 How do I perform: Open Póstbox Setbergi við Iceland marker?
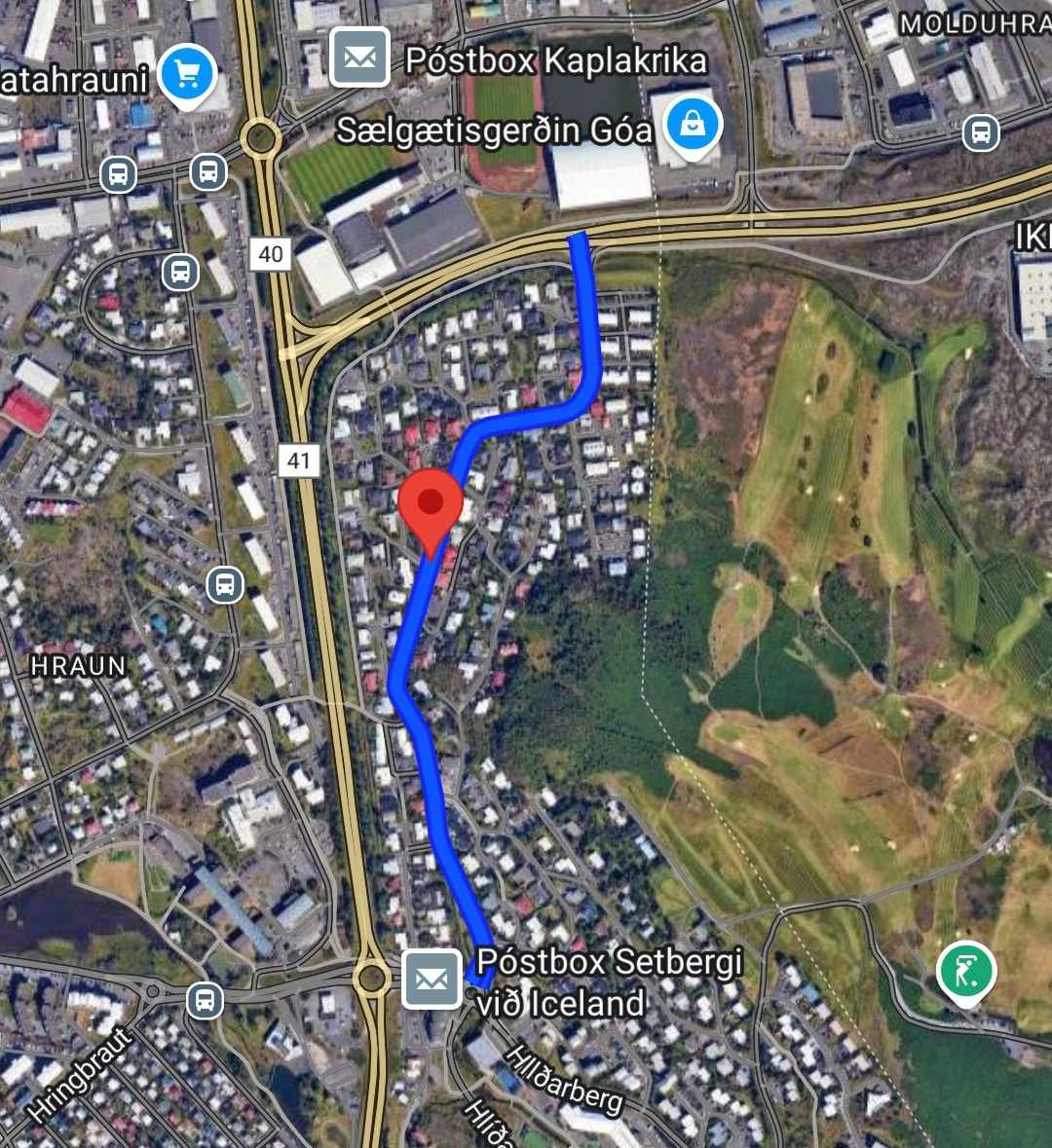coord(432,979)
